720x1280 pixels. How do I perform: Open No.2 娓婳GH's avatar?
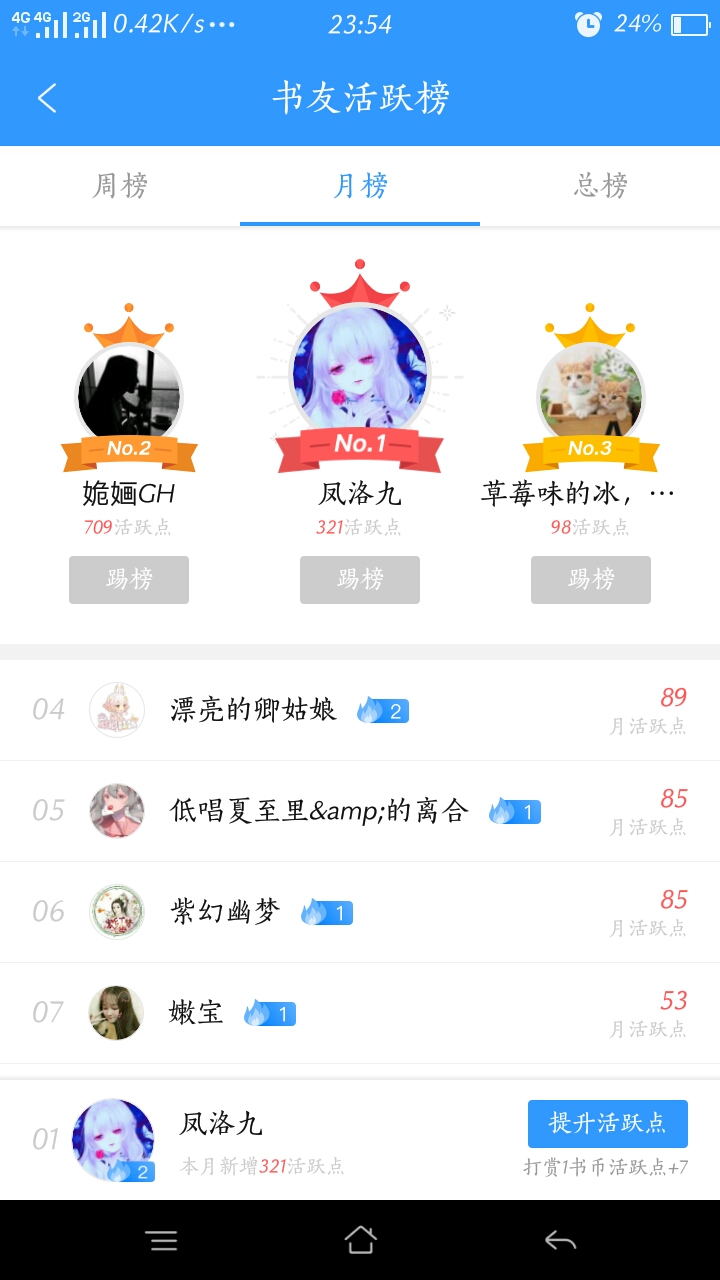pos(129,395)
